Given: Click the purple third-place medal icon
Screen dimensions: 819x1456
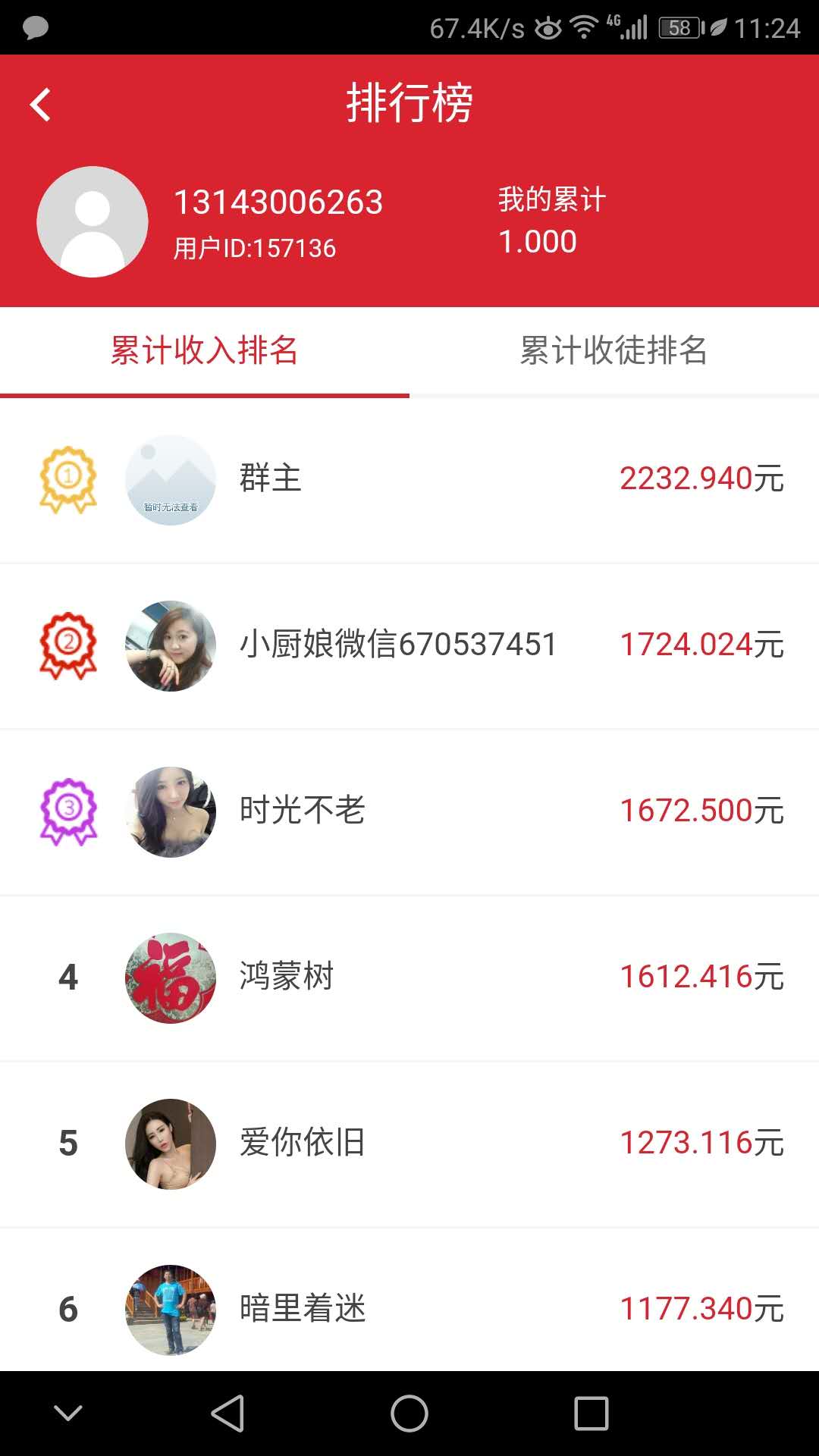Looking at the screenshot, I should [x=68, y=811].
